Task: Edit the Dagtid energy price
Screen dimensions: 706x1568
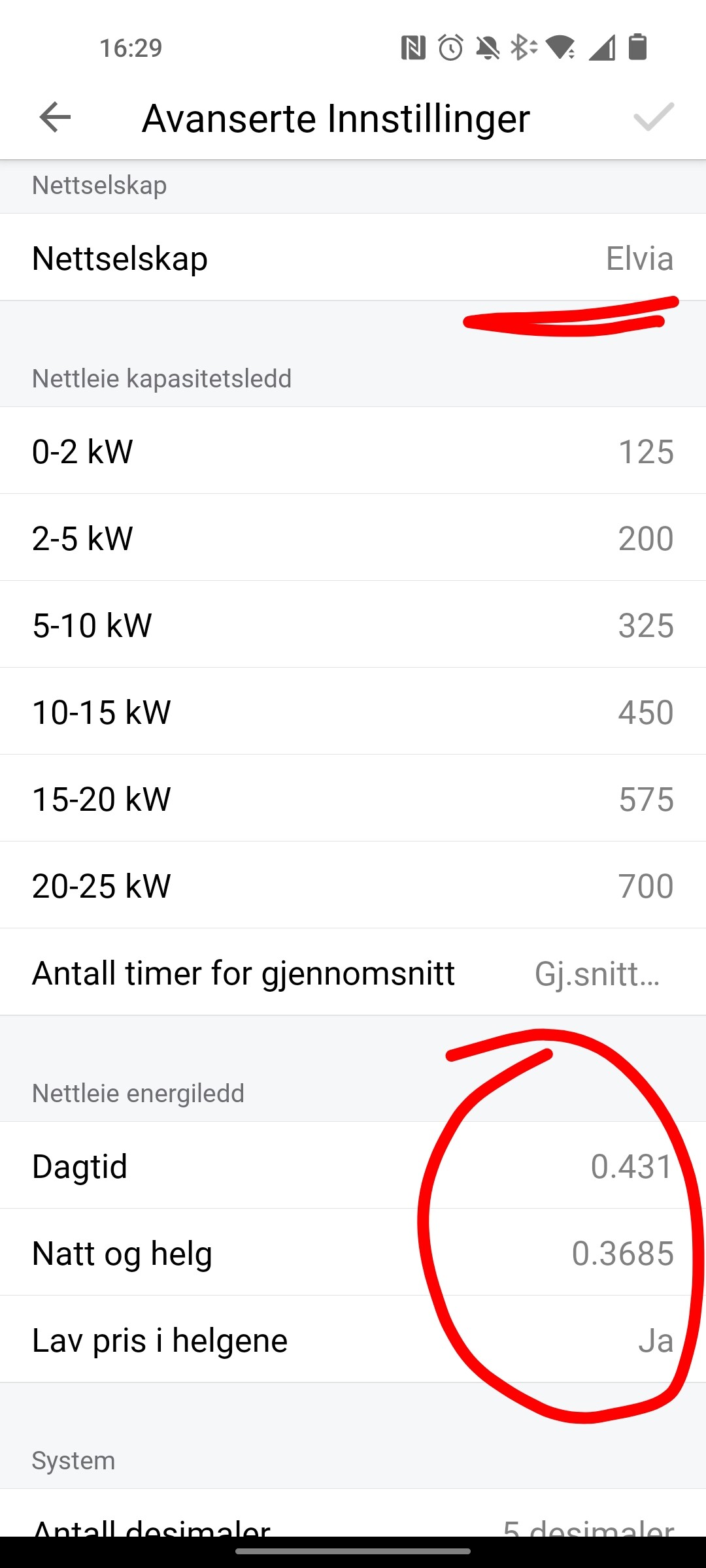Action: (353, 1166)
